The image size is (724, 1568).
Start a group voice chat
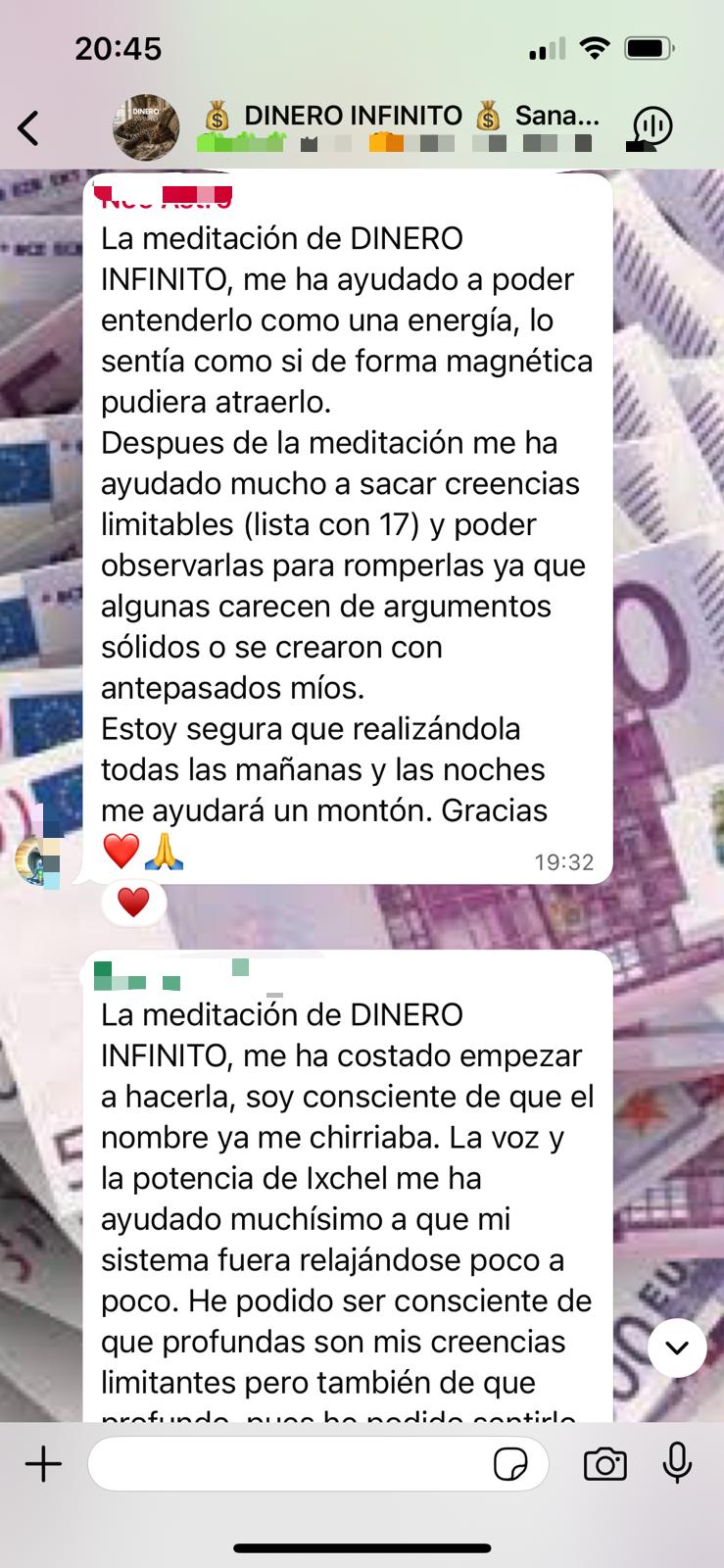[x=652, y=127]
